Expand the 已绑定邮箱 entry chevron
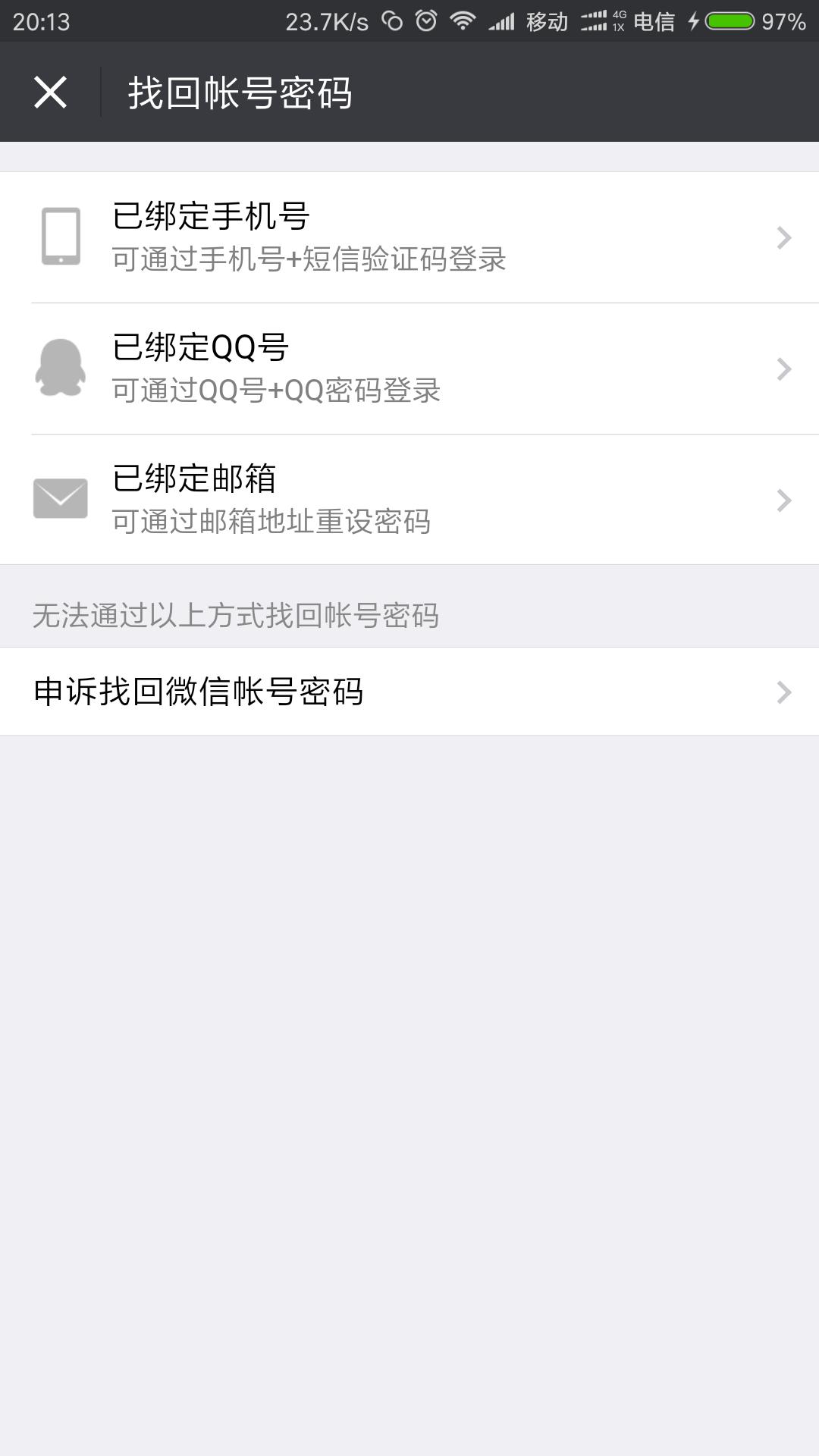This screenshot has height=1456, width=819. coord(783,498)
